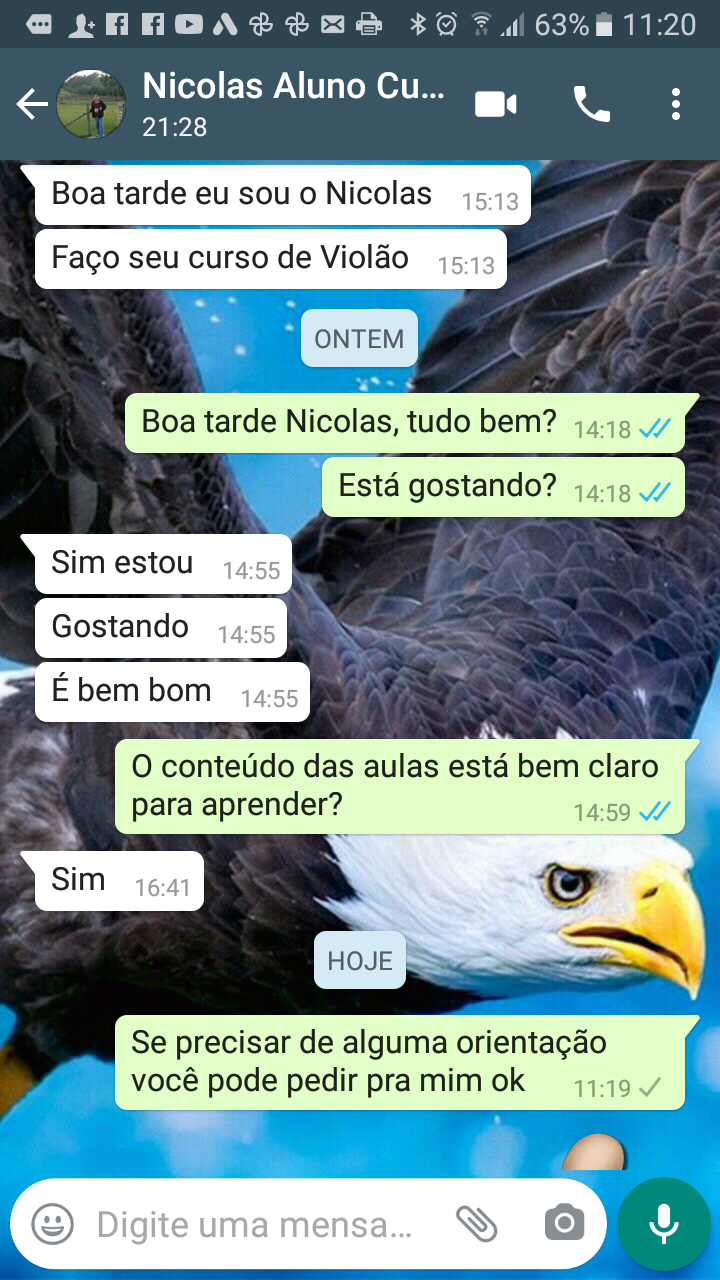Go back to the chat list
720x1280 pixels.
point(32,104)
